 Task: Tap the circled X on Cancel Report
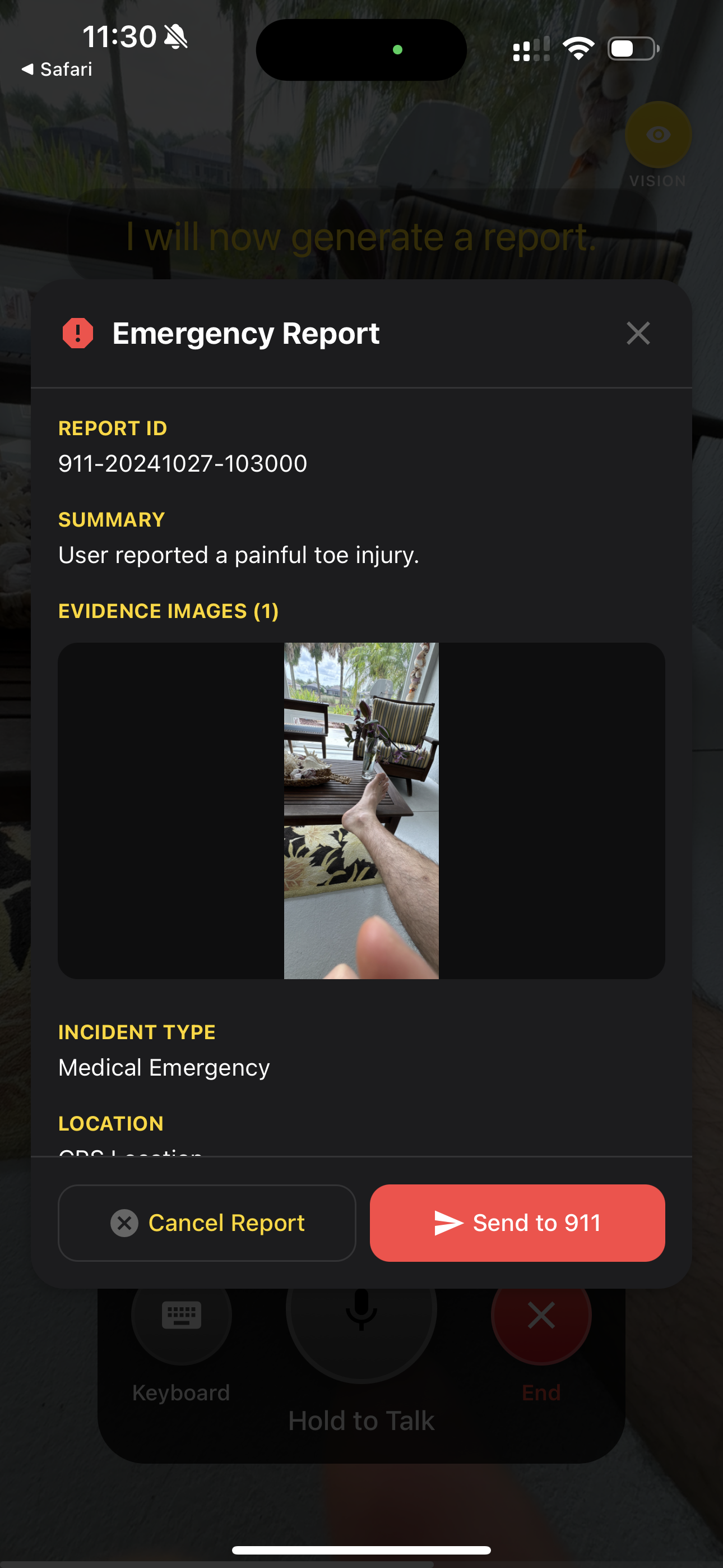click(126, 1222)
